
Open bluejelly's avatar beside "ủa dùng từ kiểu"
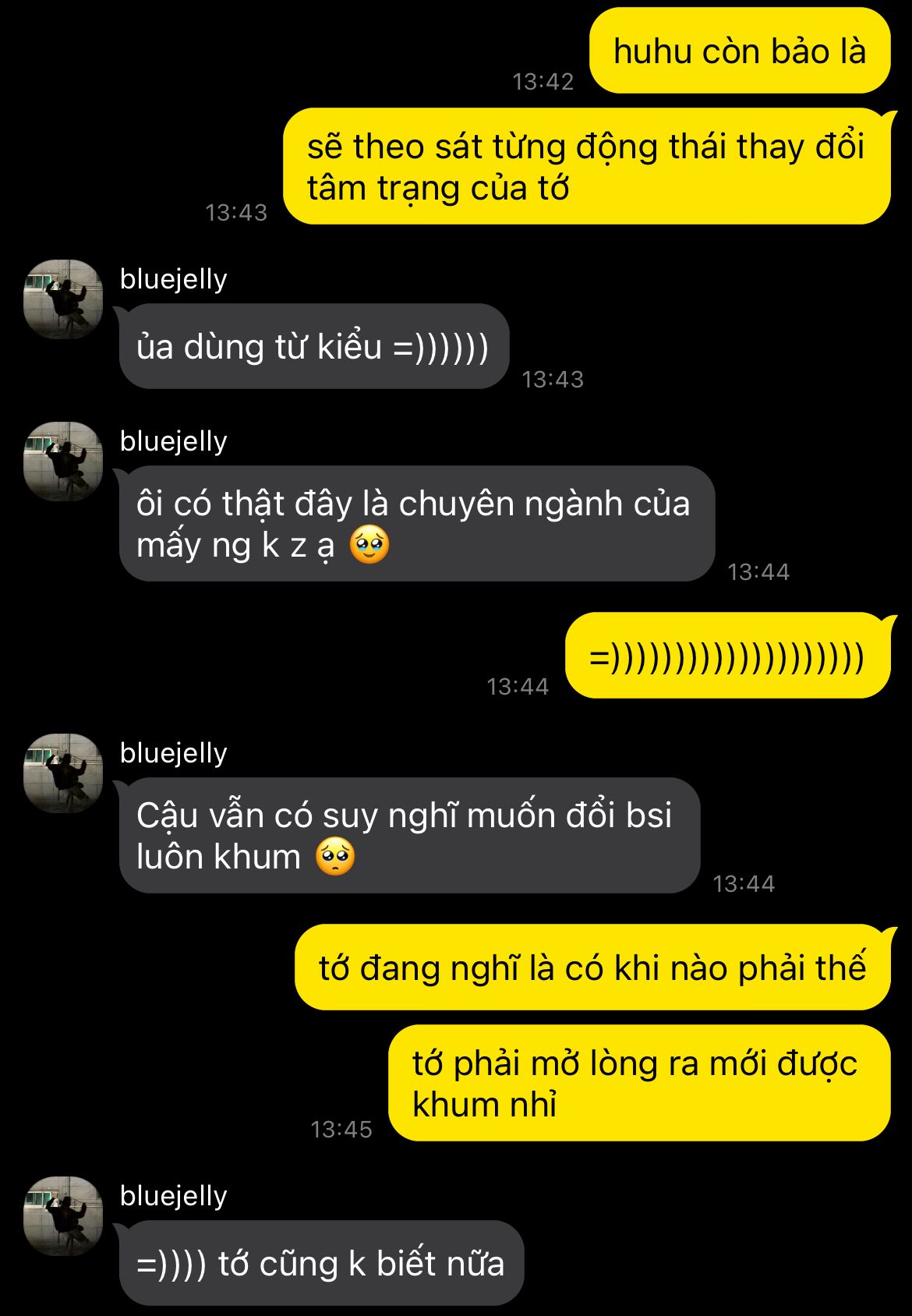[x=63, y=299]
